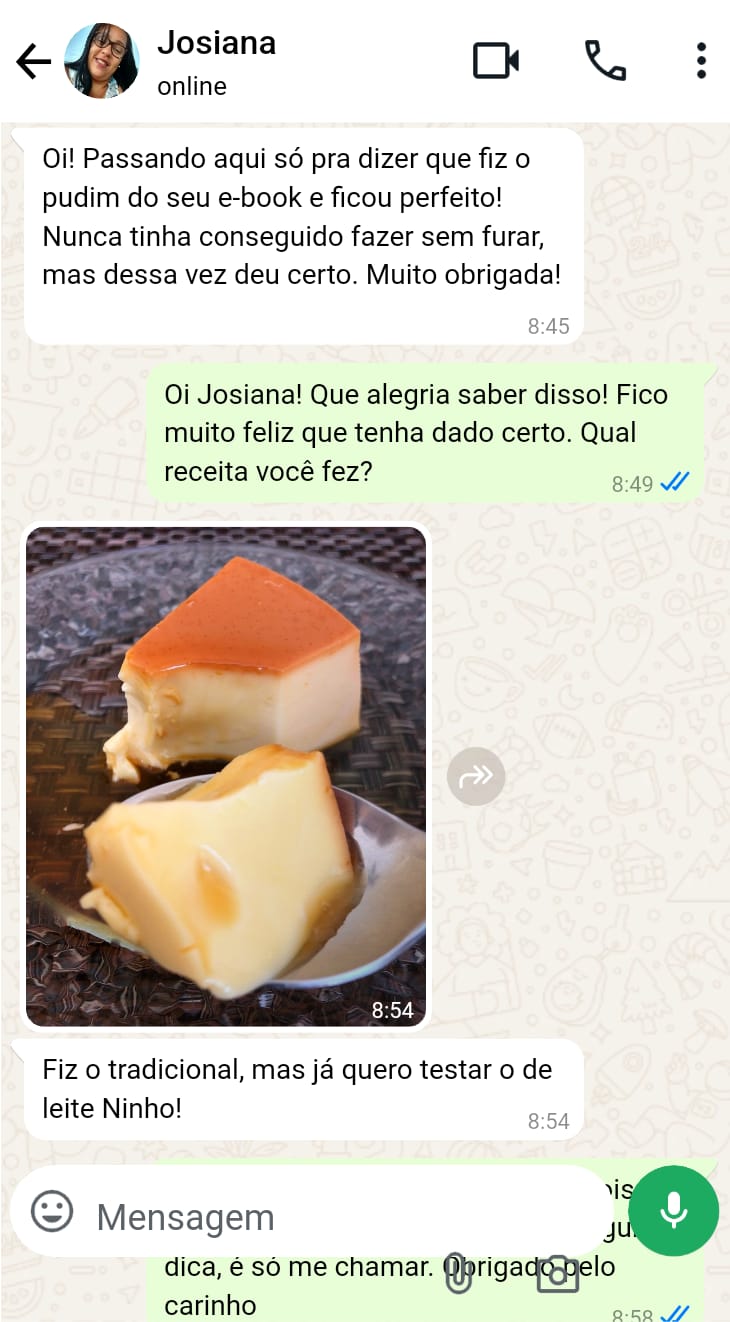Attach a file with the paperclip

[x=458, y=1272]
